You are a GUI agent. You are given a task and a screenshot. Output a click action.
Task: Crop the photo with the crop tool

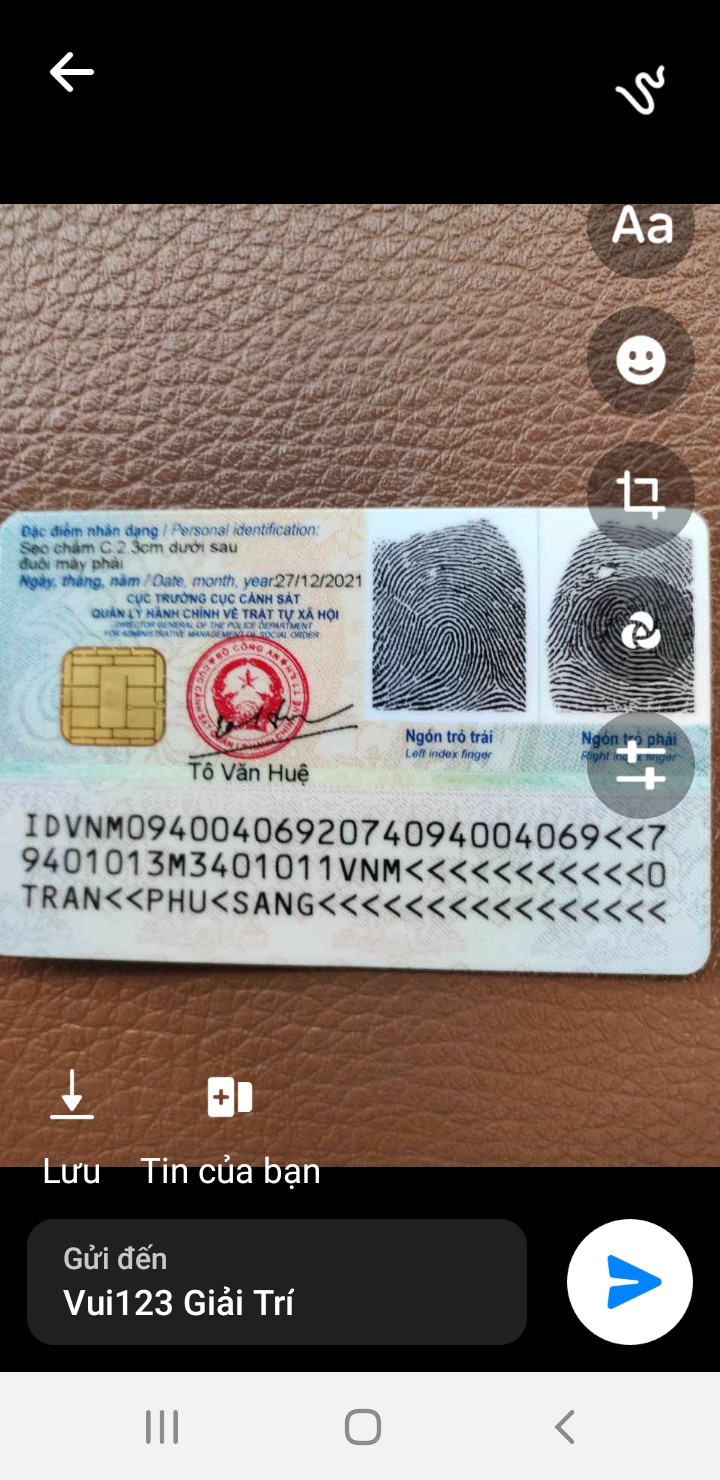[641, 495]
